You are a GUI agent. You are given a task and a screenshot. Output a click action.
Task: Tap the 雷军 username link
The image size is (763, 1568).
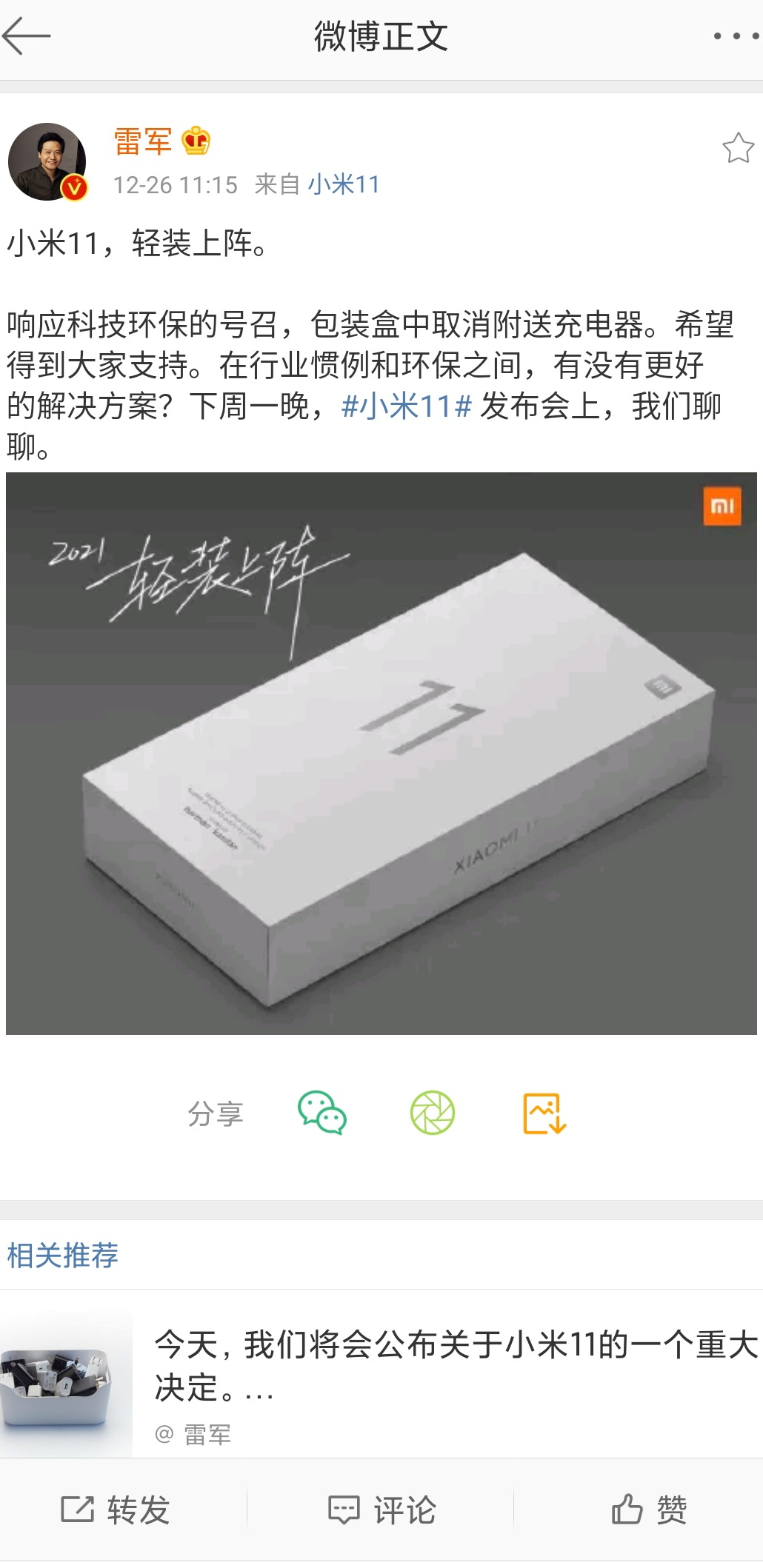click(142, 141)
